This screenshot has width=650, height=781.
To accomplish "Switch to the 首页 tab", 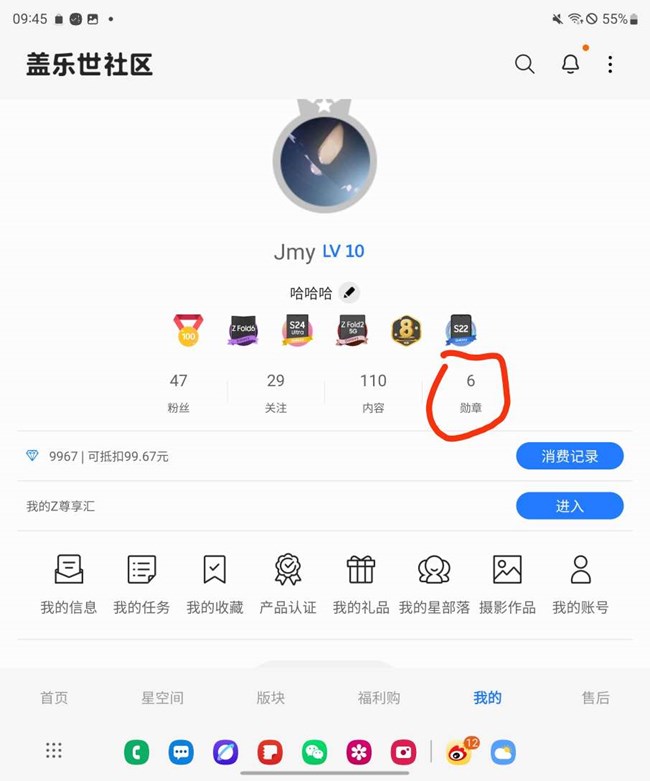I will (x=54, y=698).
